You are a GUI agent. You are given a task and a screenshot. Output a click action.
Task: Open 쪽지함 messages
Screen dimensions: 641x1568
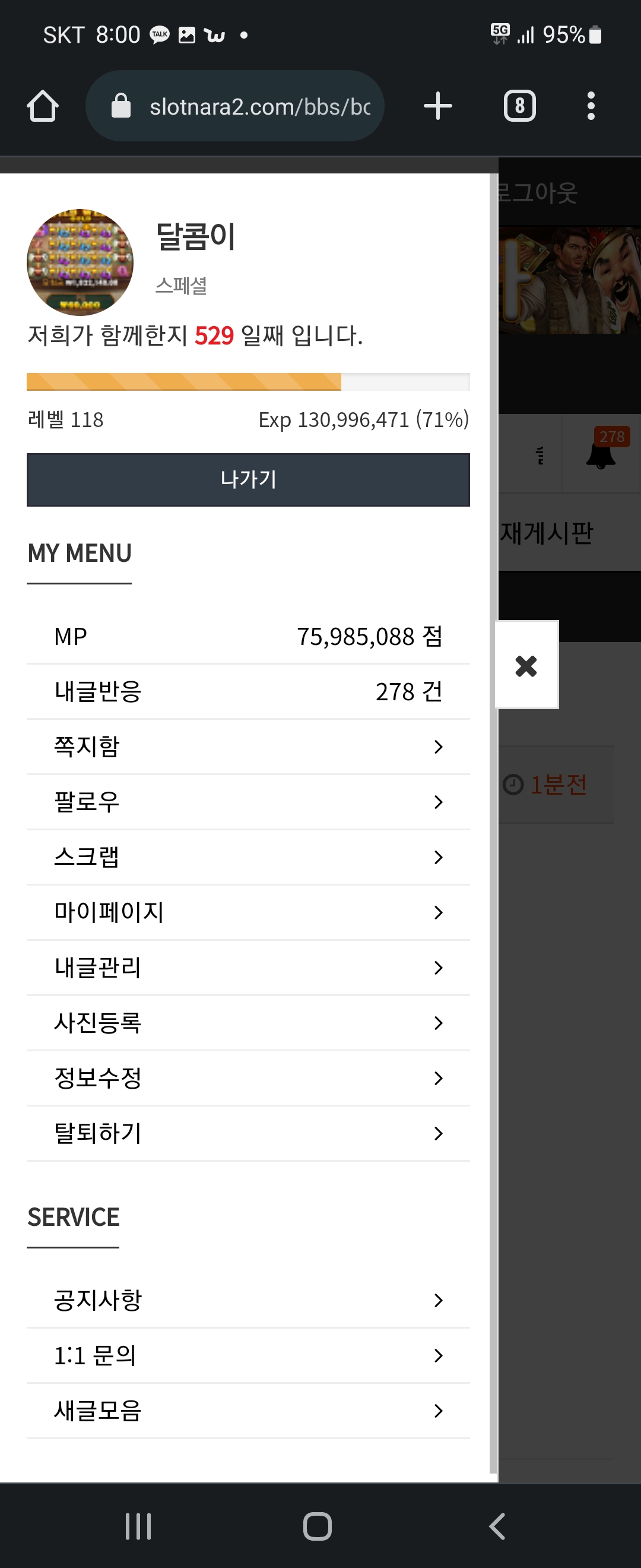tap(248, 747)
